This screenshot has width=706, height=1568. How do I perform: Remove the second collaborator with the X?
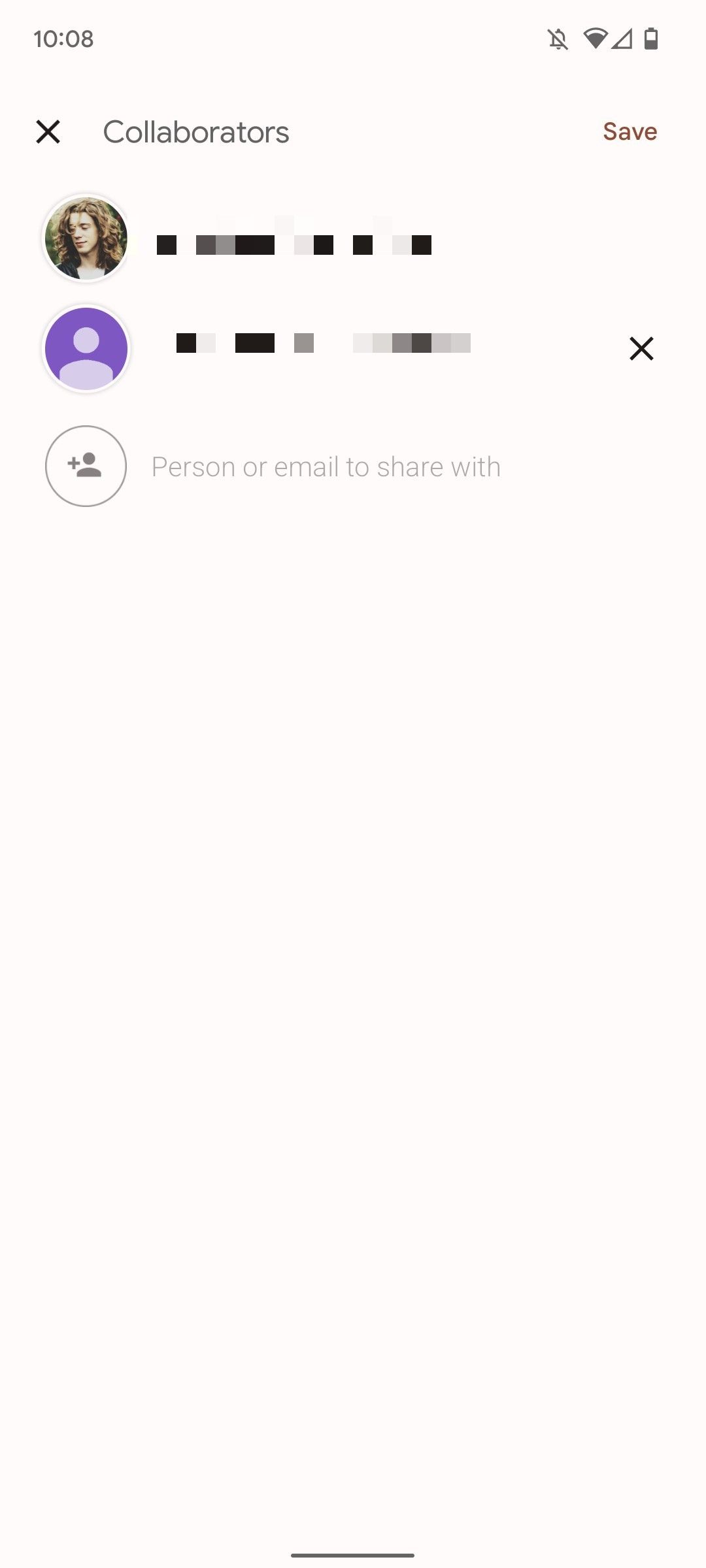click(x=641, y=348)
